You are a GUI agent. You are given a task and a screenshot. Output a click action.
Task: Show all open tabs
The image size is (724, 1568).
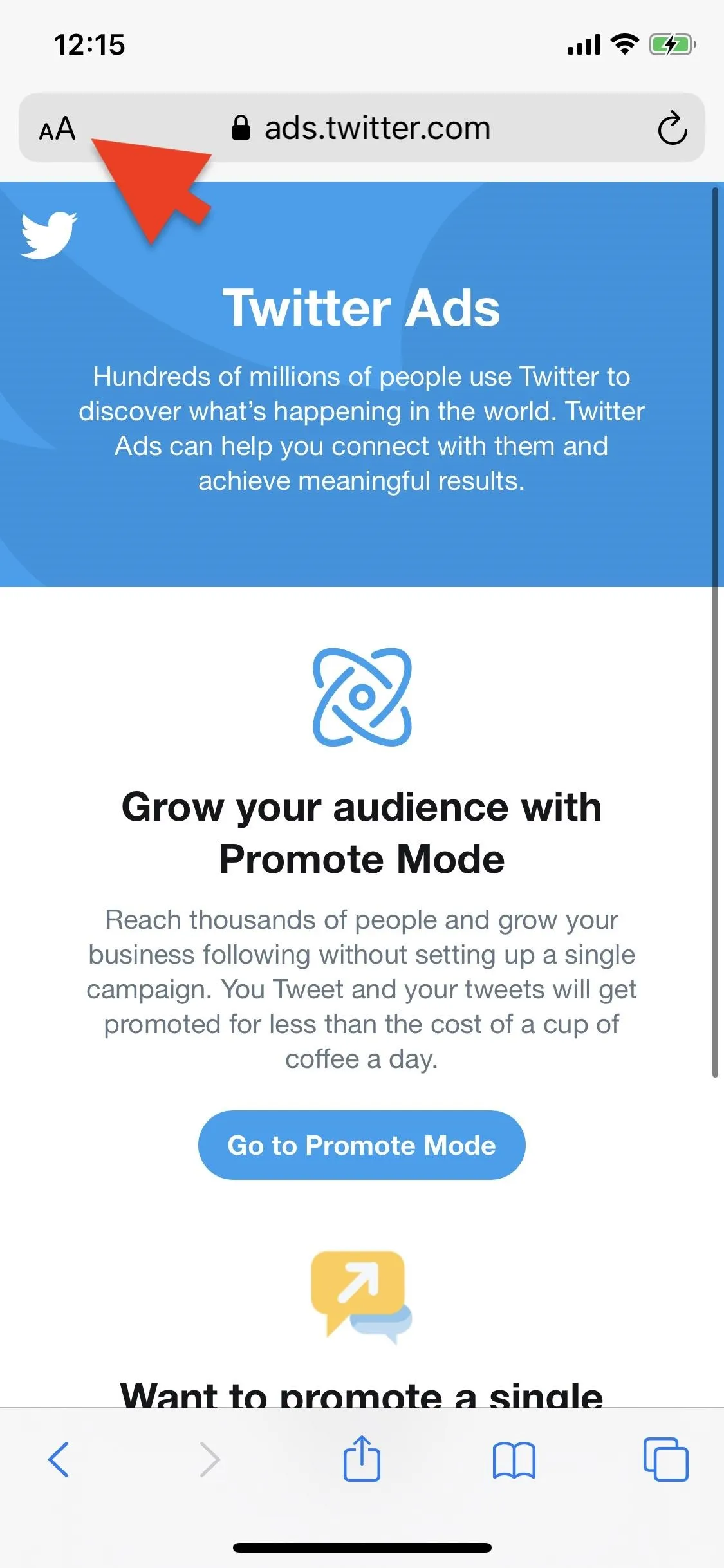(x=666, y=1459)
